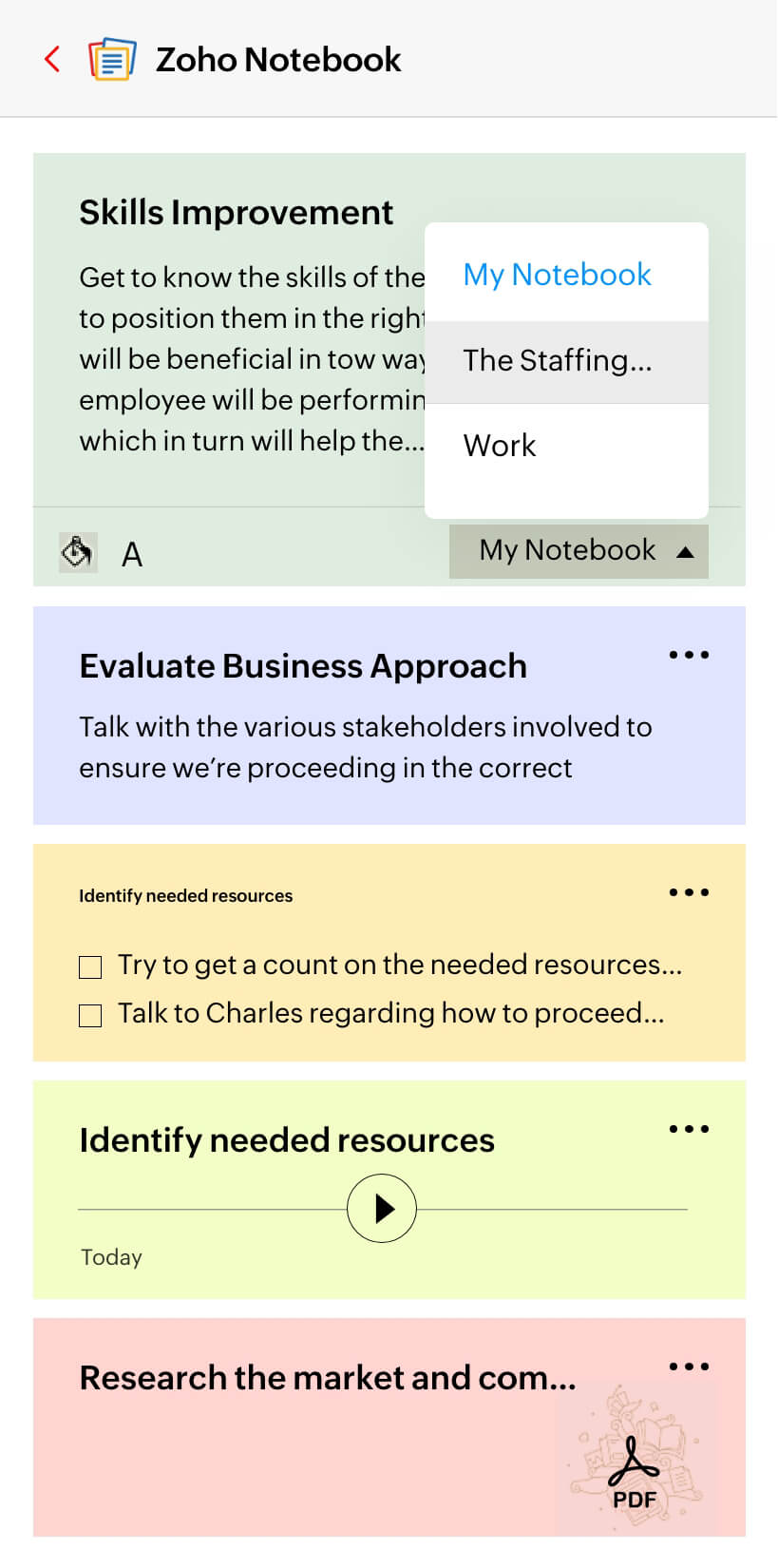778x1568 pixels.
Task: Select "The Staffing..." notebook entry
Action: point(558,361)
